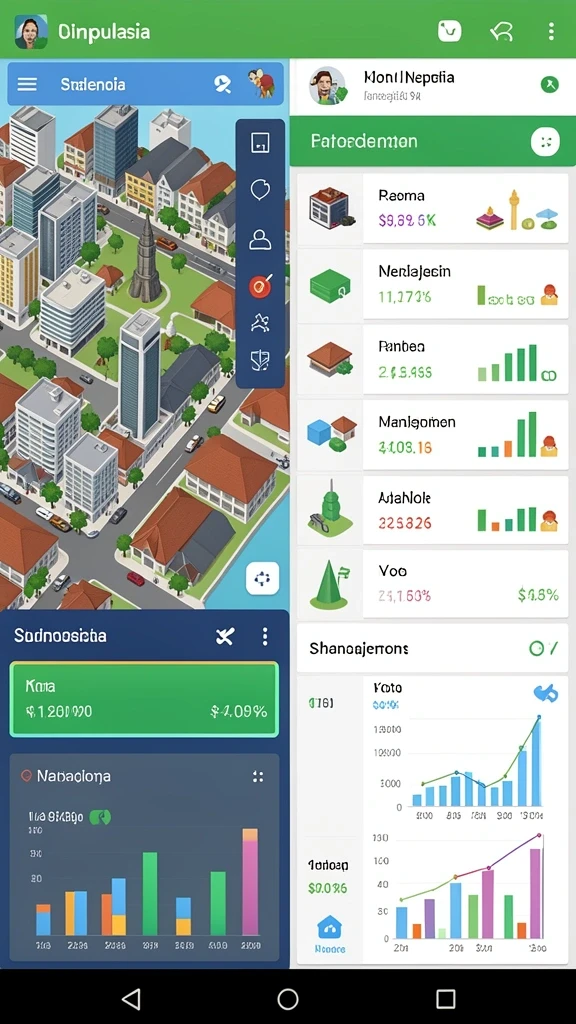This screenshot has height=1024, width=576.
Task: Tap the person icon in map sidebar
Action: click(x=260, y=240)
